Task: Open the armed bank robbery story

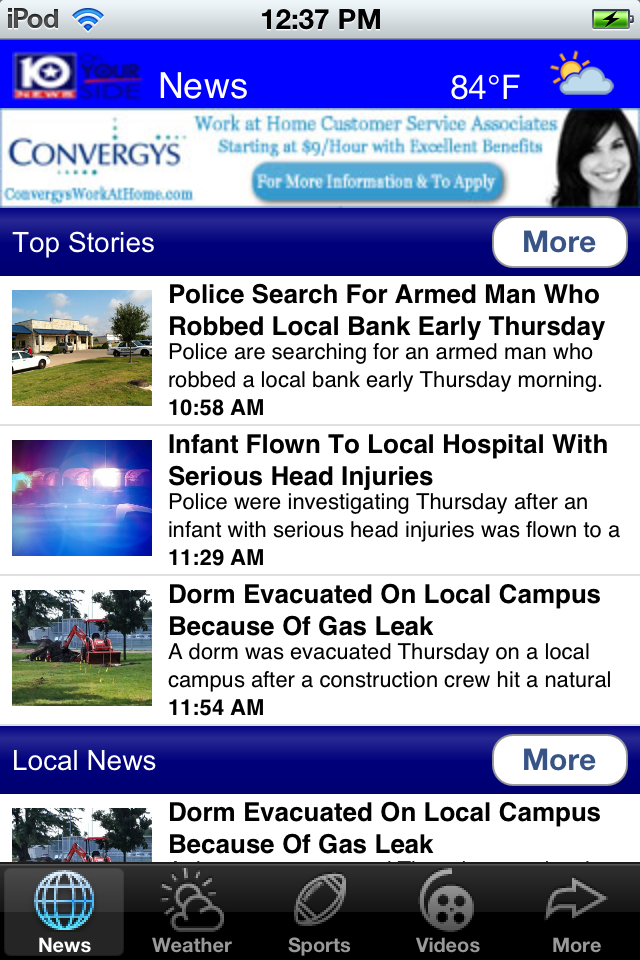Action: click(x=385, y=350)
